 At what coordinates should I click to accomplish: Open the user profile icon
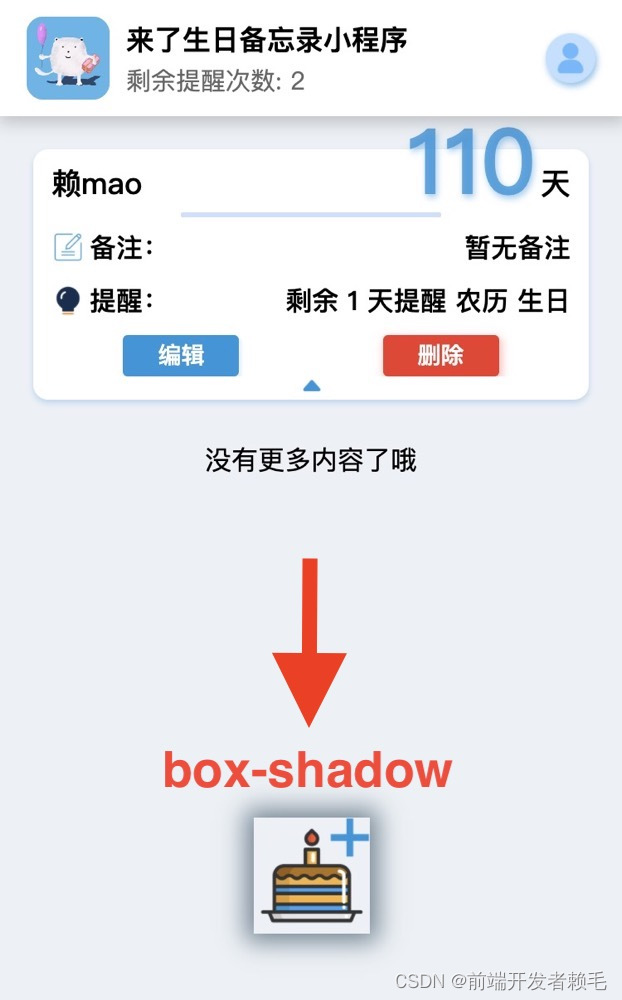[570, 59]
